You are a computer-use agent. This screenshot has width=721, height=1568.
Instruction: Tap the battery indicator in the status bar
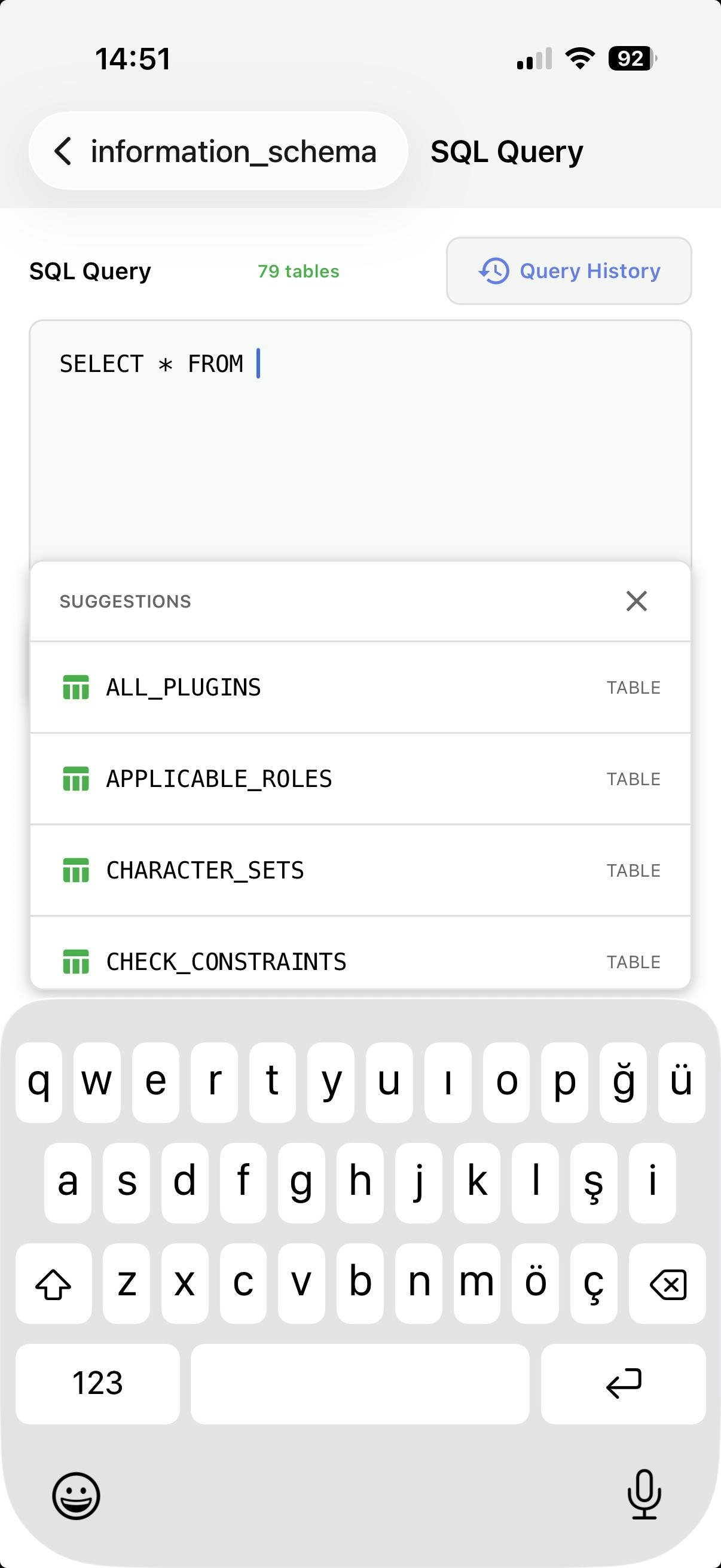coord(630,58)
